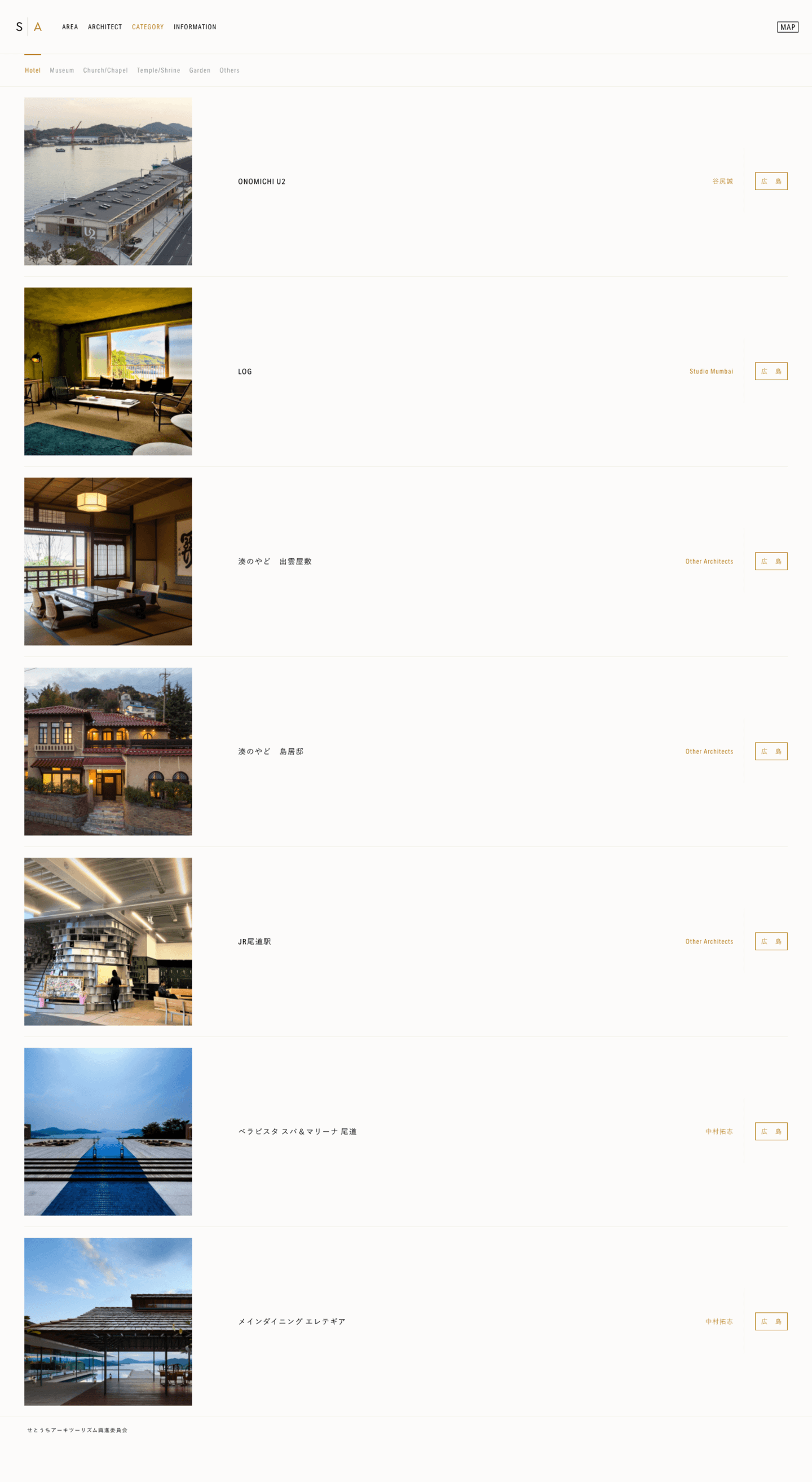Open the SA logo home link
The height and width of the screenshot is (1482, 812).
(x=29, y=27)
